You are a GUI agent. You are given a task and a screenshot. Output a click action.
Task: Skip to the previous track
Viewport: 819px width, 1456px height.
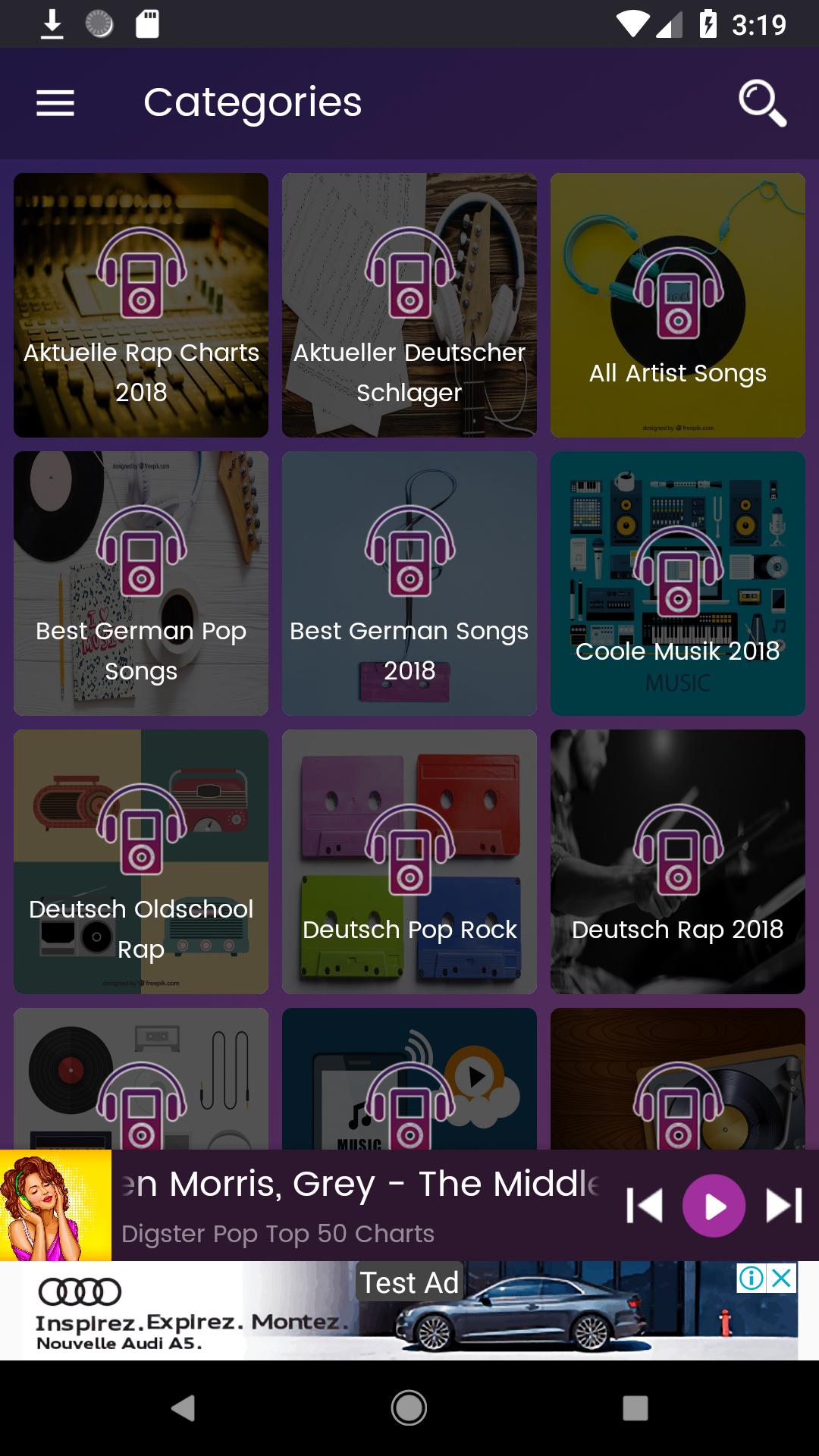(645, 1206)
